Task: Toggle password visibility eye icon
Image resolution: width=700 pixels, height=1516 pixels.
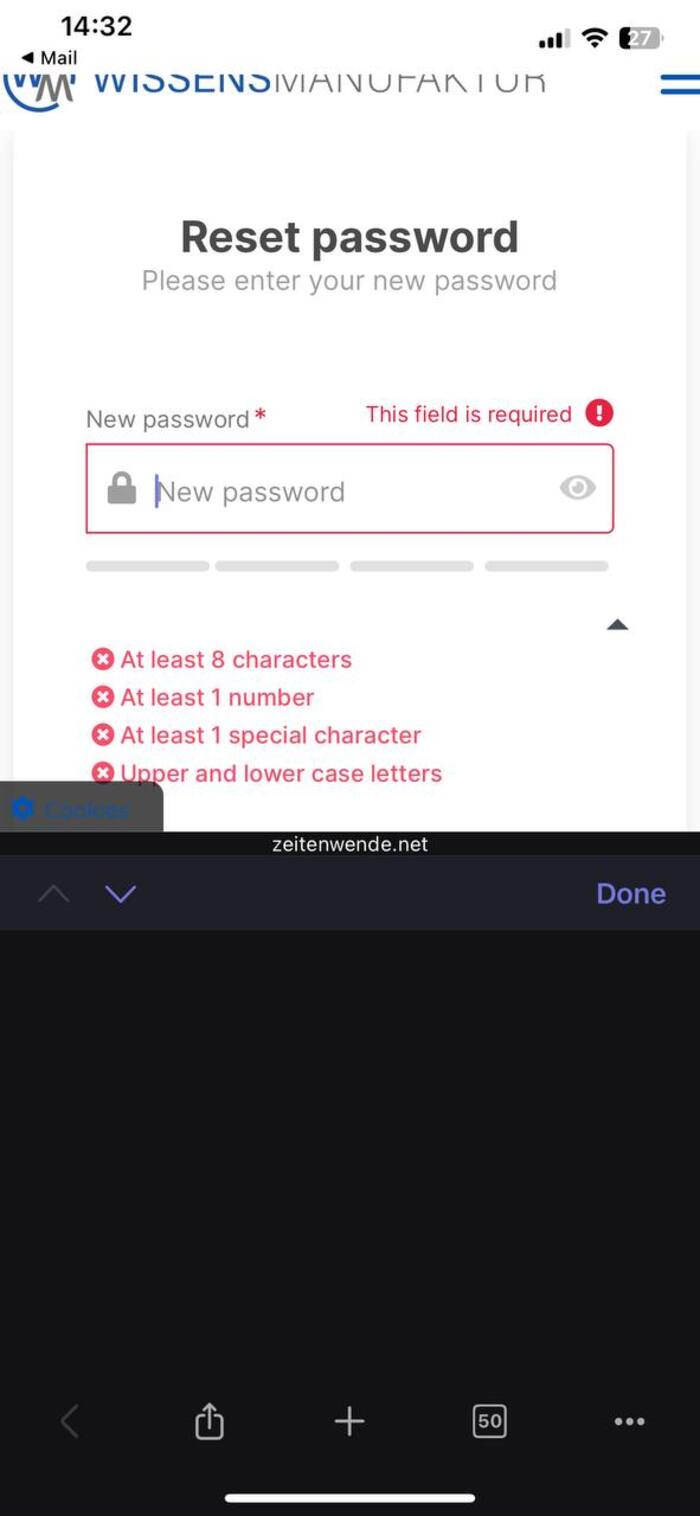Action: (577, 488)
